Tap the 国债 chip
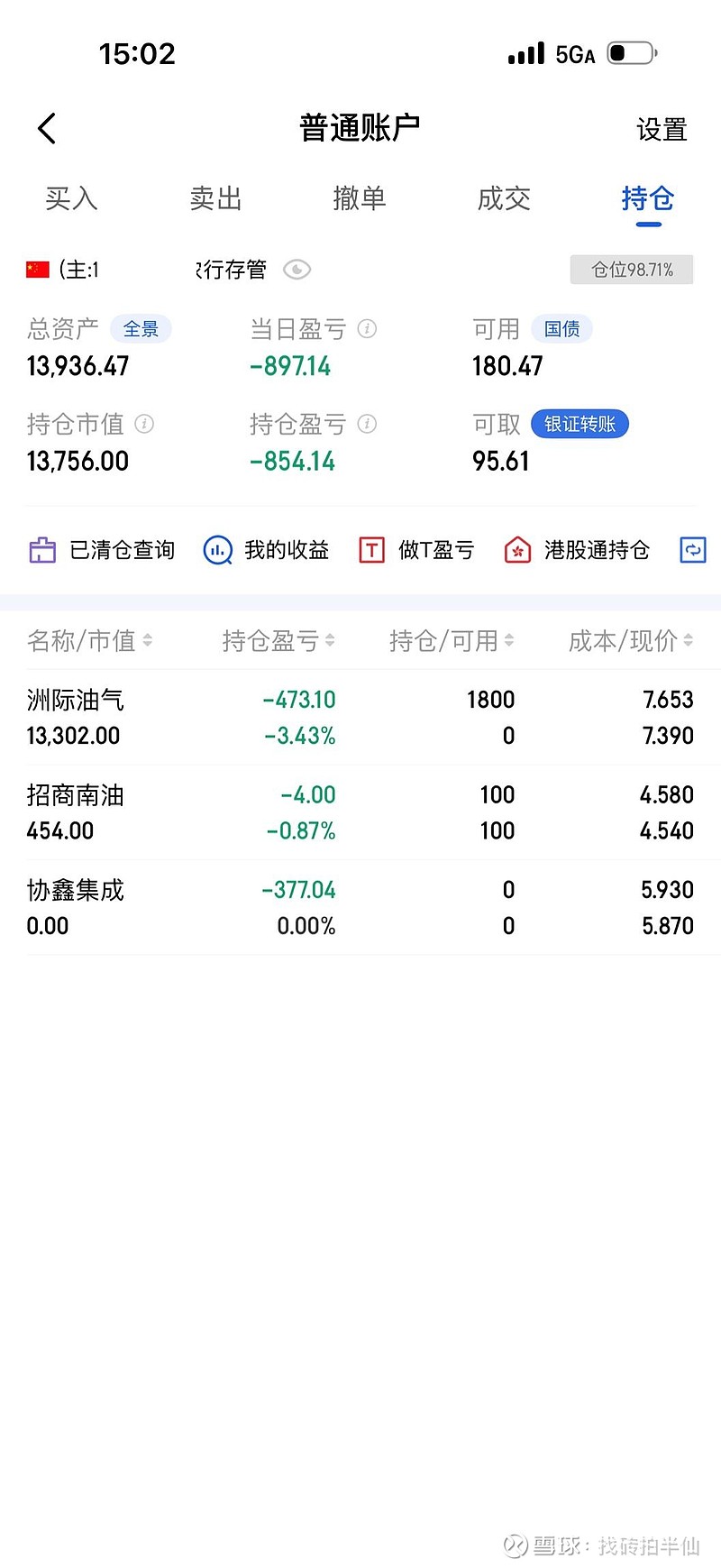721x1568 pixels. click(x=561, y=329)
